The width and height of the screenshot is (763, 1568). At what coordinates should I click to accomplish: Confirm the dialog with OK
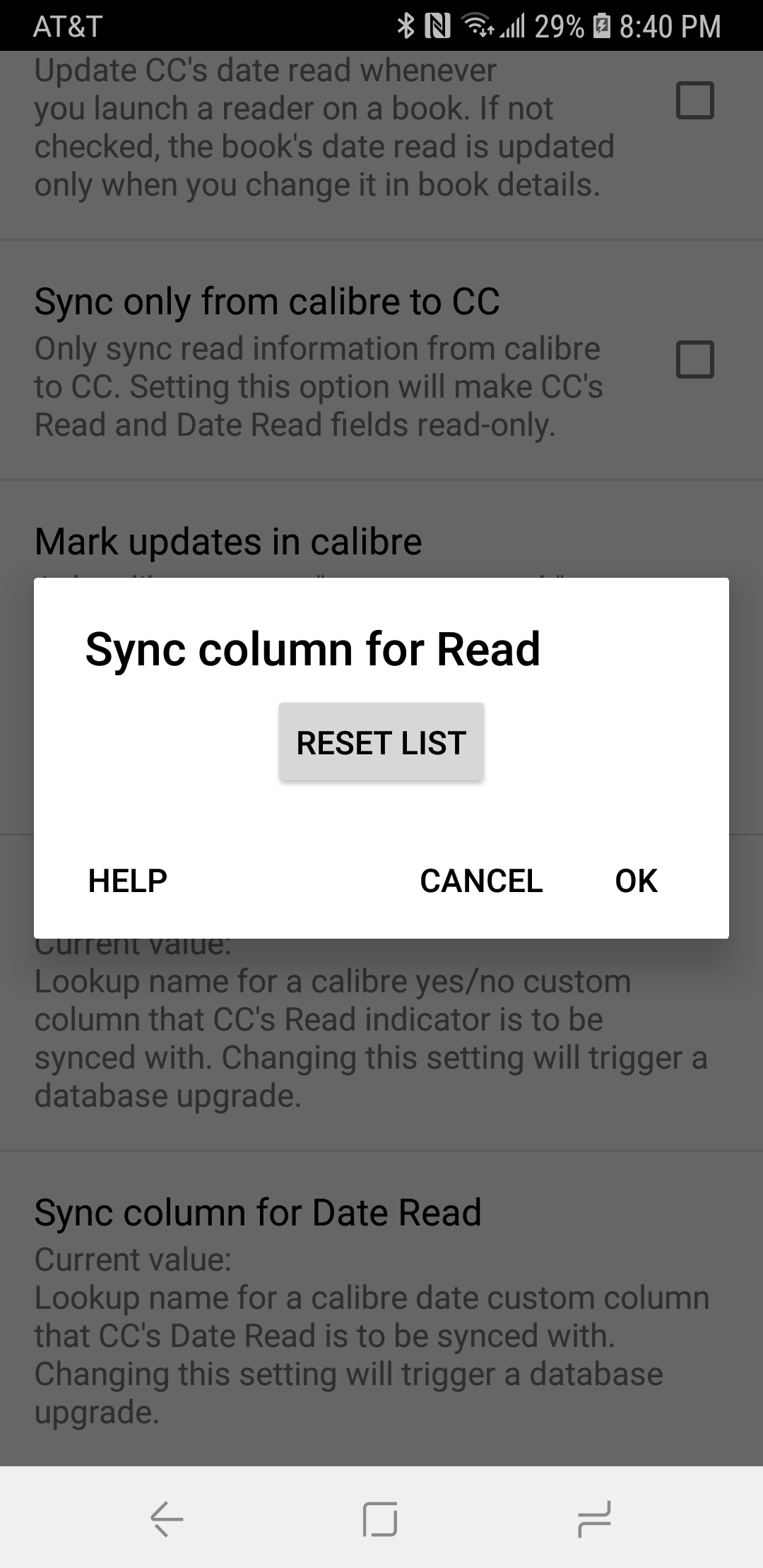tap(636, 881)
